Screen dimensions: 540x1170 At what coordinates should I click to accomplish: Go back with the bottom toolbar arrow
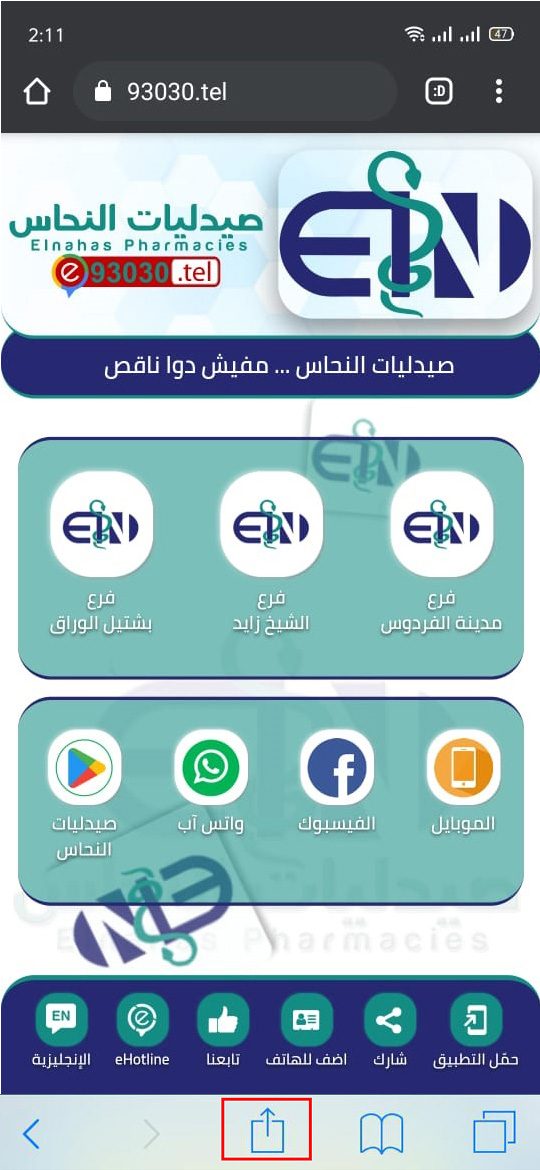(31, 1133)
